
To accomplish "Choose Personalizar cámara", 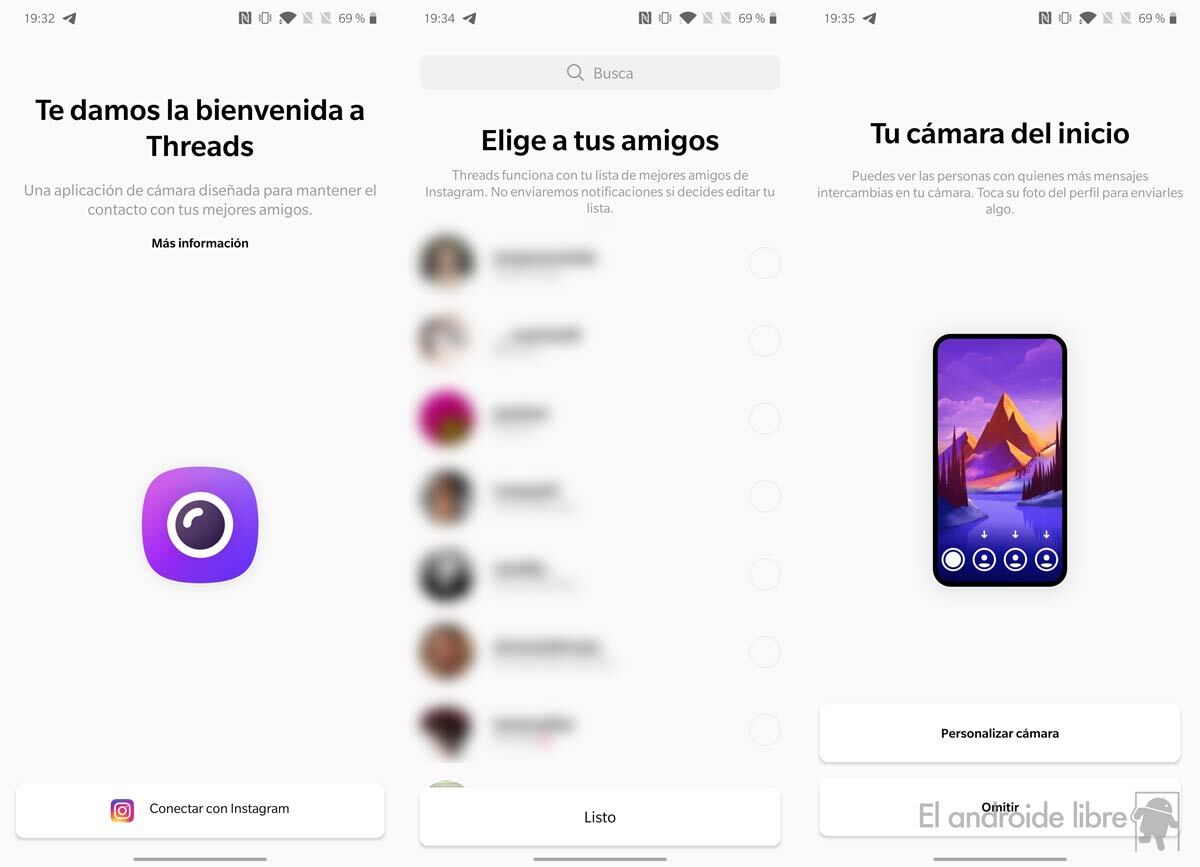I will pos(999,733).
